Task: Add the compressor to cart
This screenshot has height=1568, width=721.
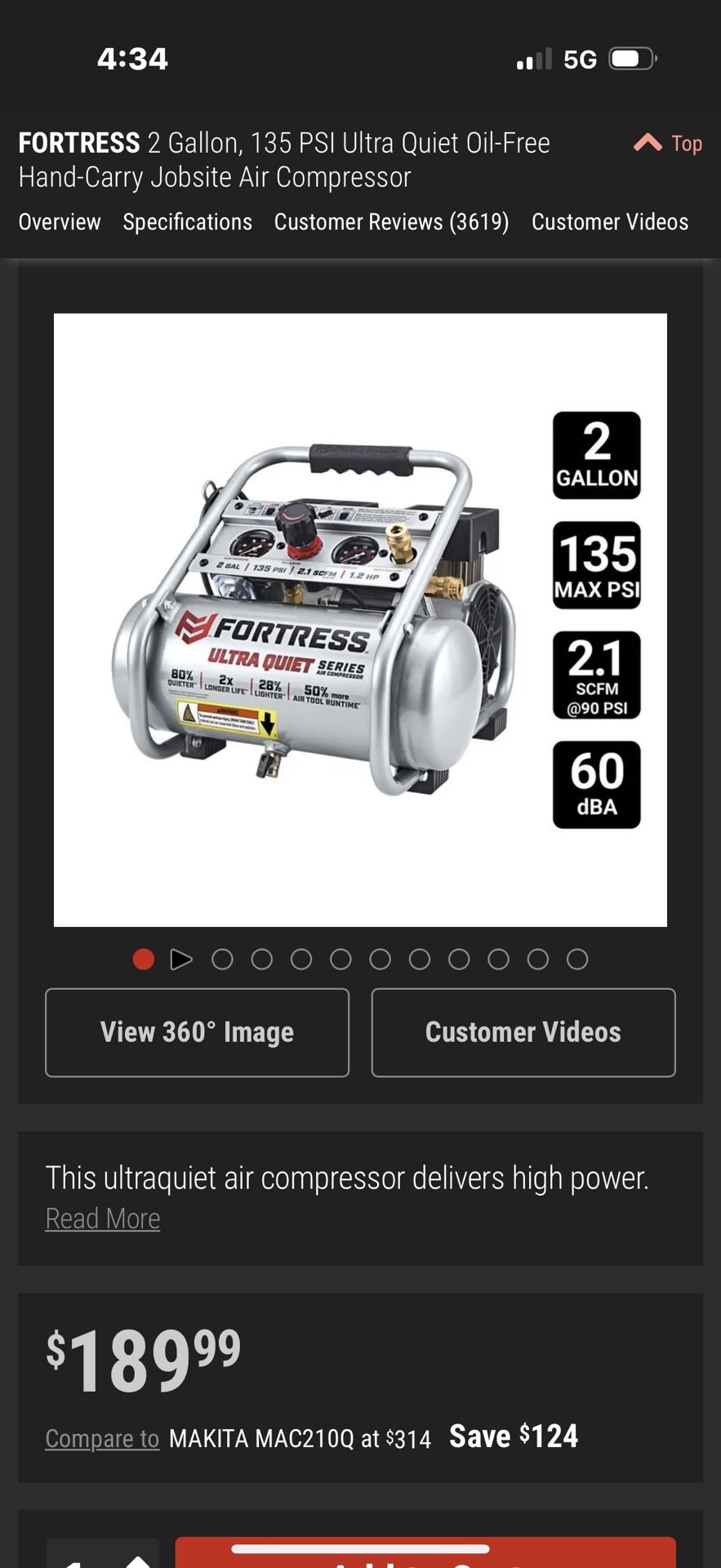Action: click(x=425, y=1554)
